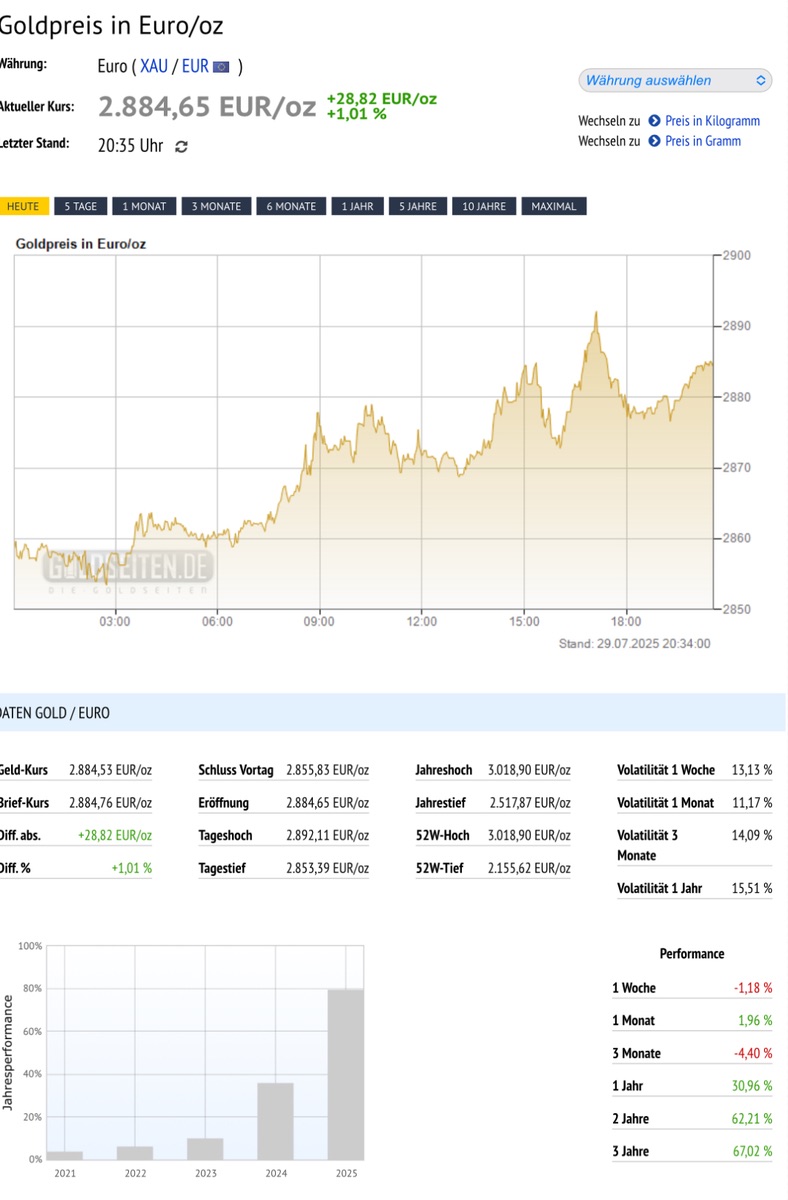Select the HEUTE chart range

(23, 206)
